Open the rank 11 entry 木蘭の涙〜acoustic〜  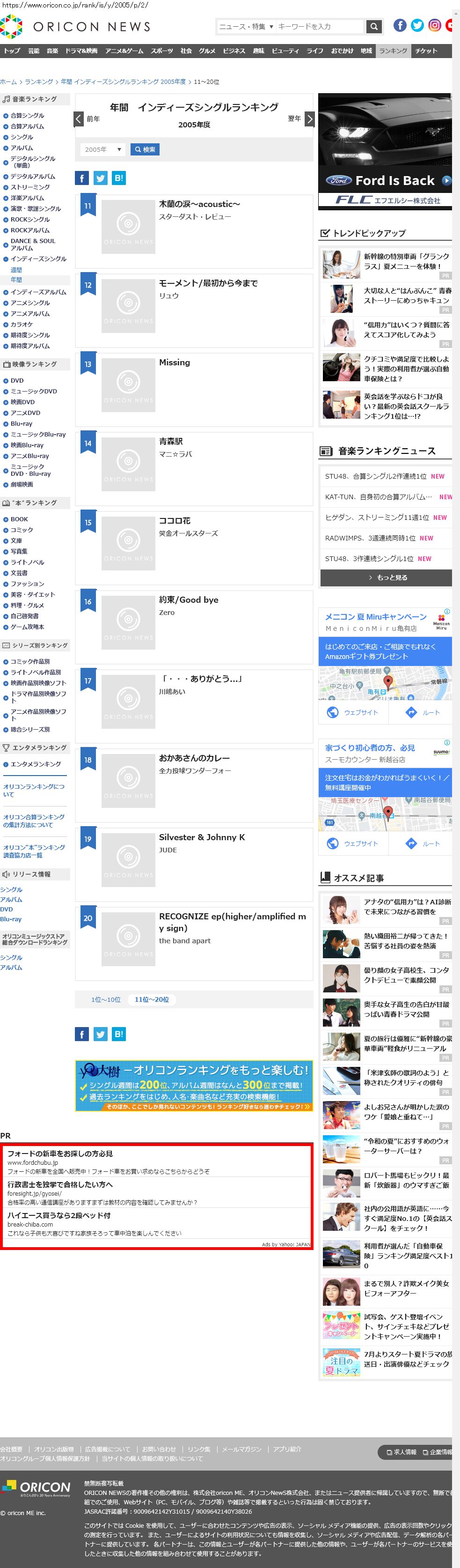pos(199,205)
